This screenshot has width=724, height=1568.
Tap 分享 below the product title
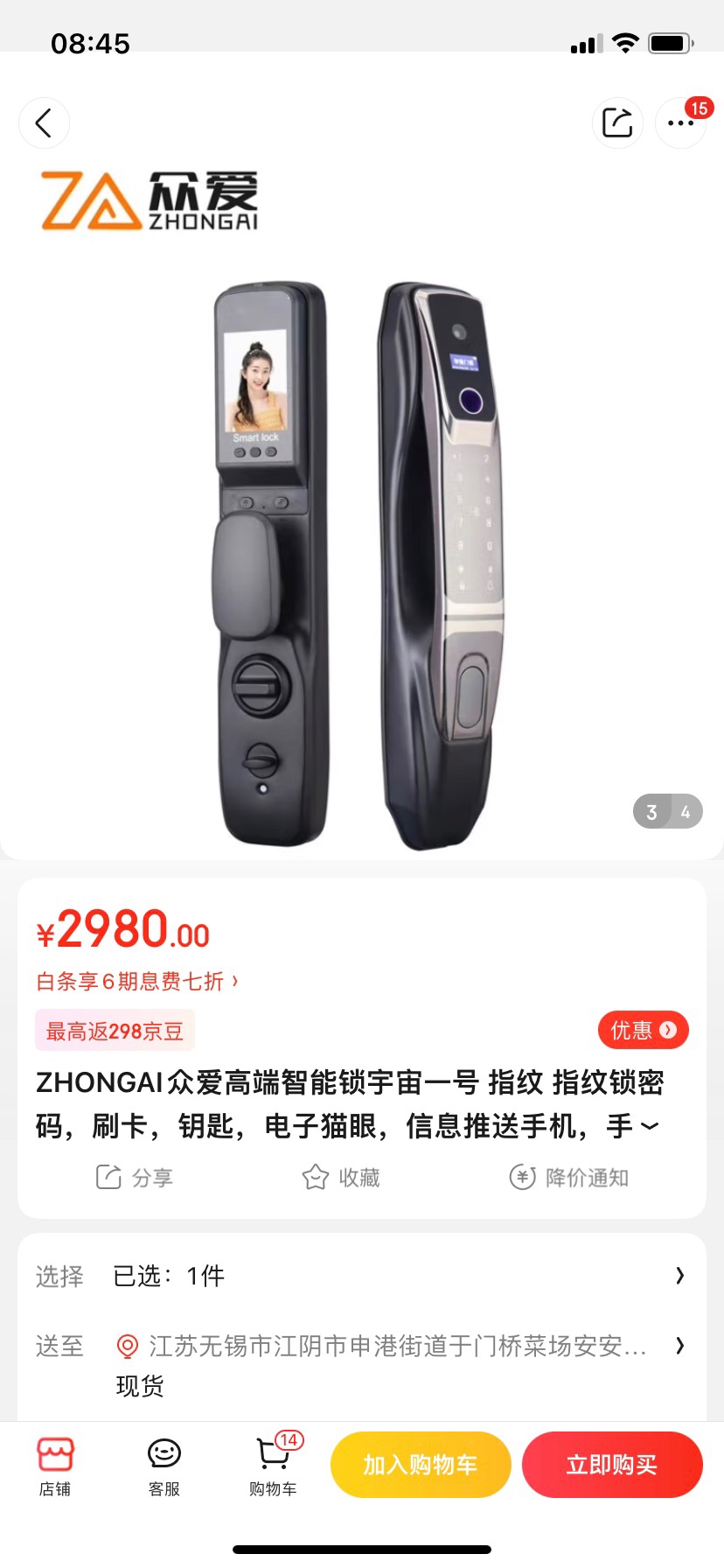coord(135,1178)
